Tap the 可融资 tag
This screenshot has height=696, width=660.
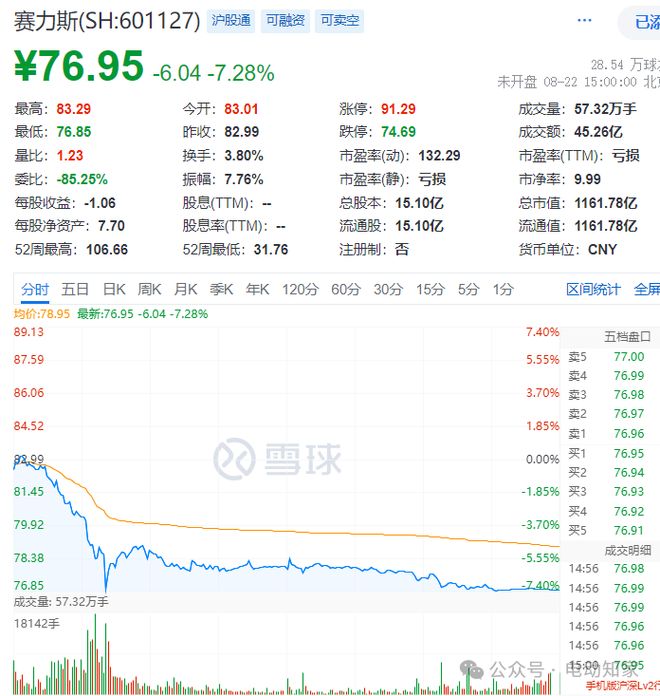coord(286,20)
